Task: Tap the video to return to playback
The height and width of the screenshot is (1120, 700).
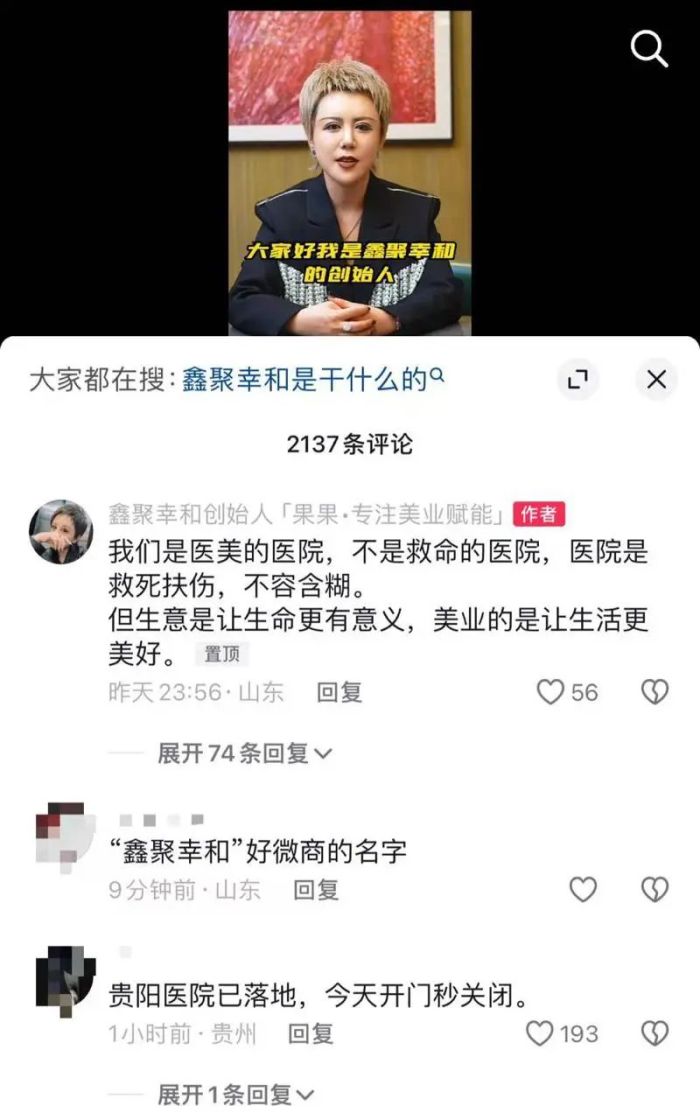Action: click(x=349, y=172)
